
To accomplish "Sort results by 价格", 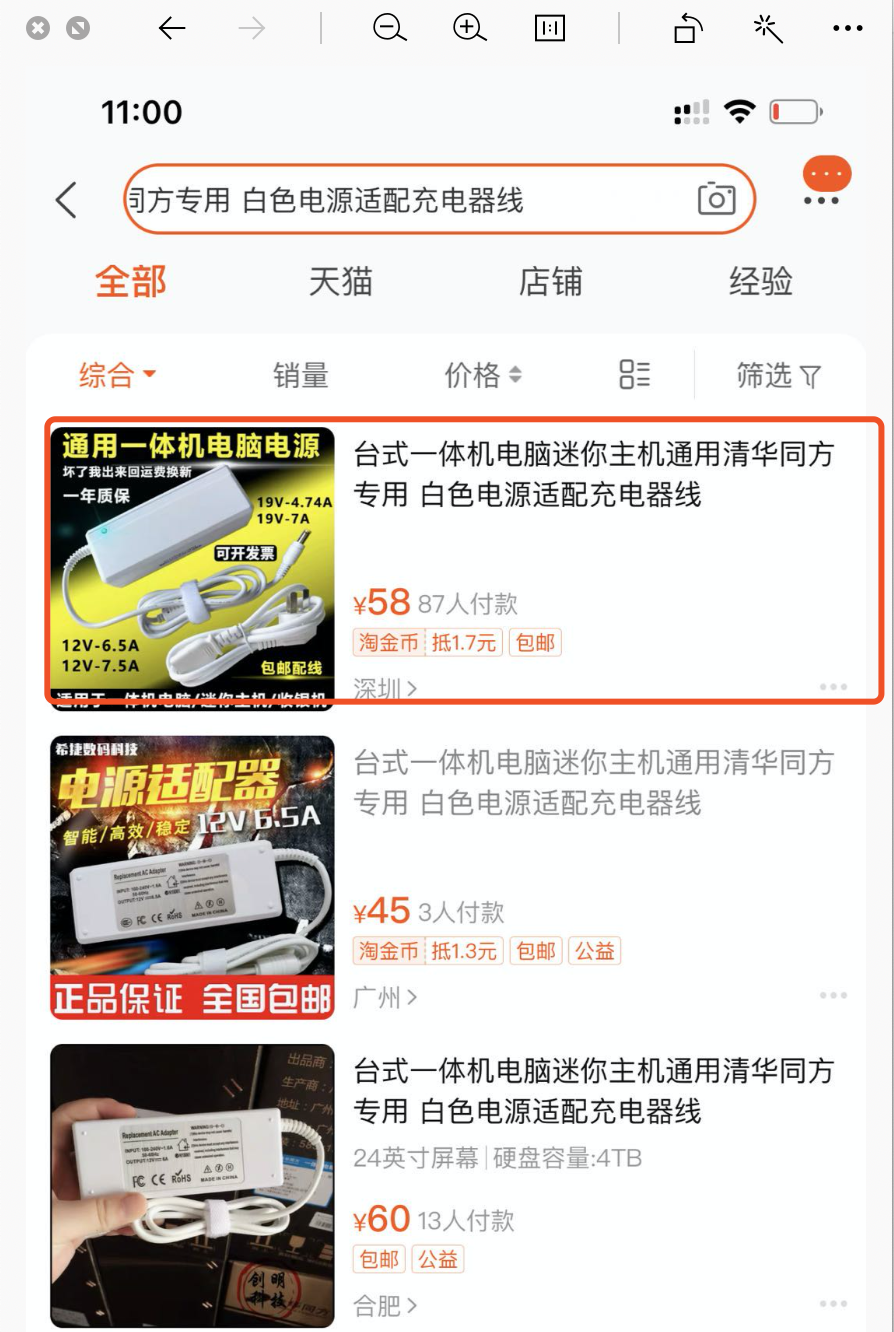I will 483,376.
